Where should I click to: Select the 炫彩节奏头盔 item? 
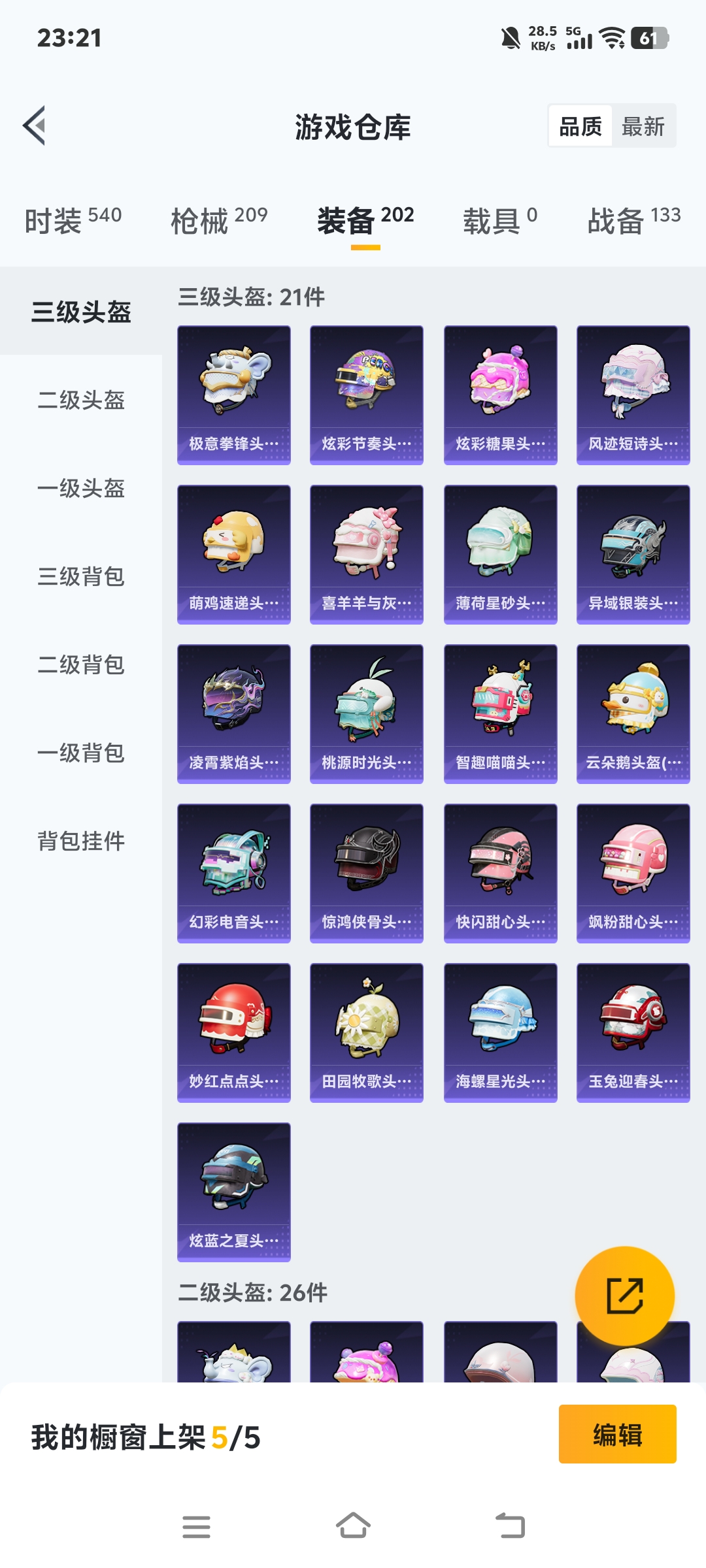pyautogui.click(x=366, y=392)
